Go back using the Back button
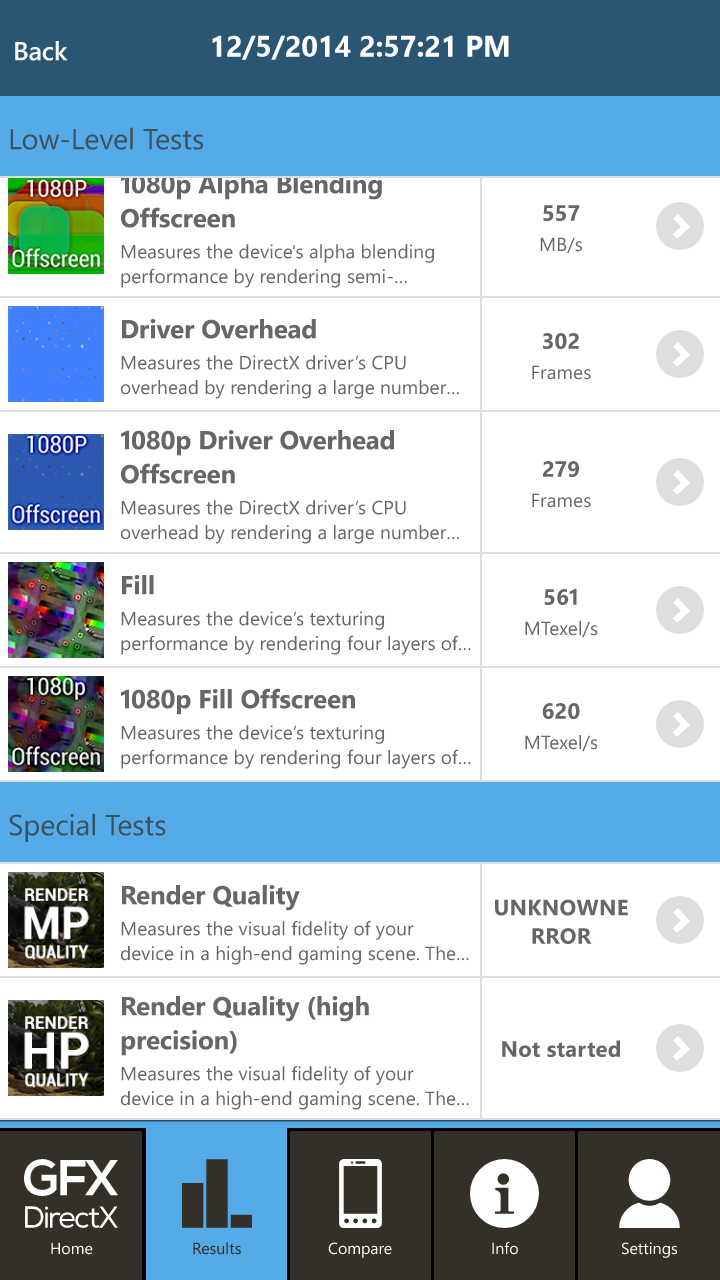The width and height of the screenshot is (720, 1280). coord(40,51)
